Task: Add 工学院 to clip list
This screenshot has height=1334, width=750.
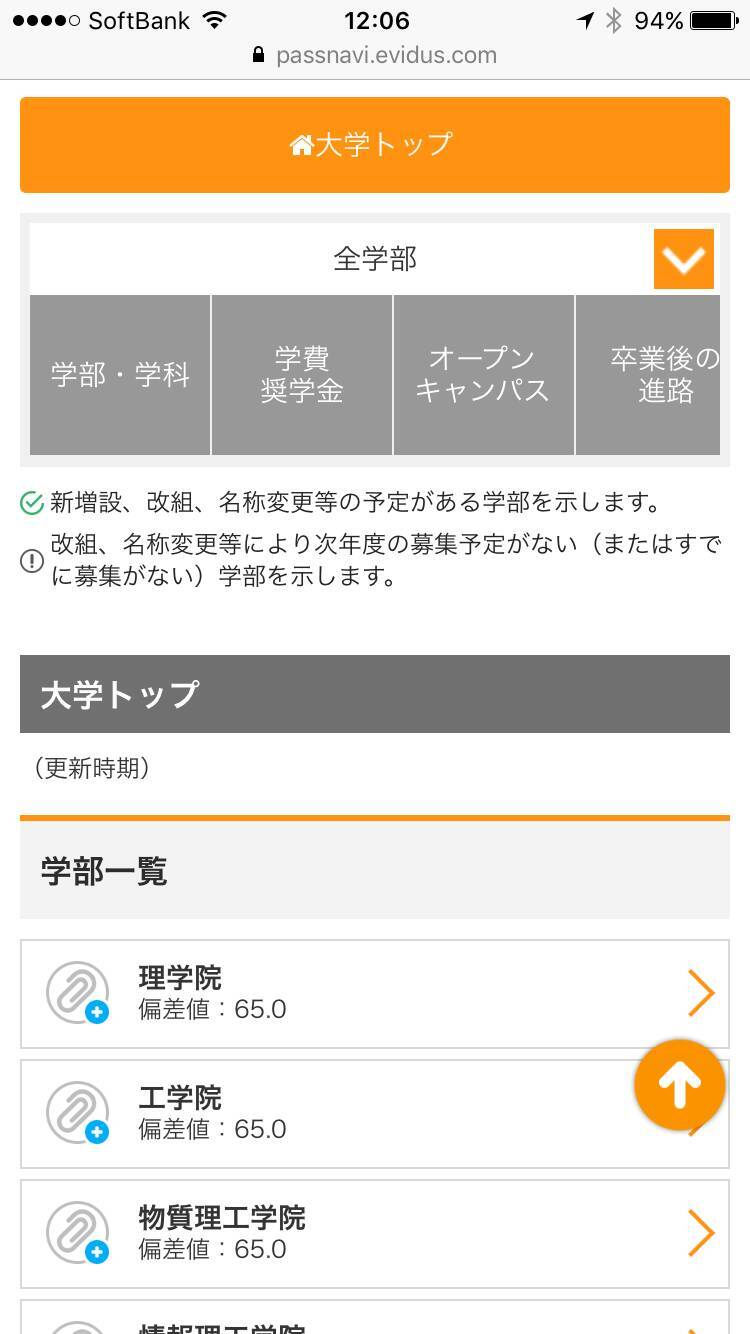Action: point(78,1113)
